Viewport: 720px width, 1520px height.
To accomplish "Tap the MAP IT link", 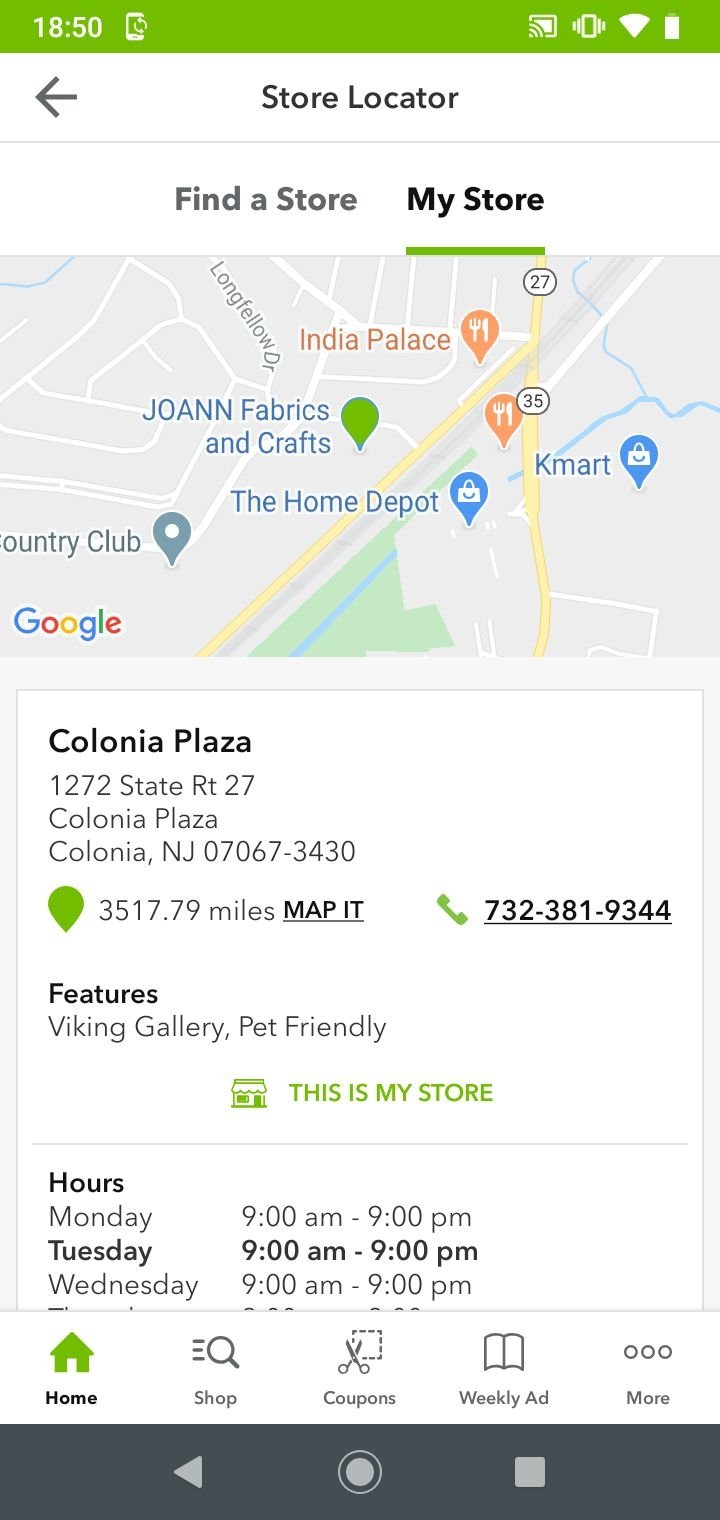I will tap(323, 910).
